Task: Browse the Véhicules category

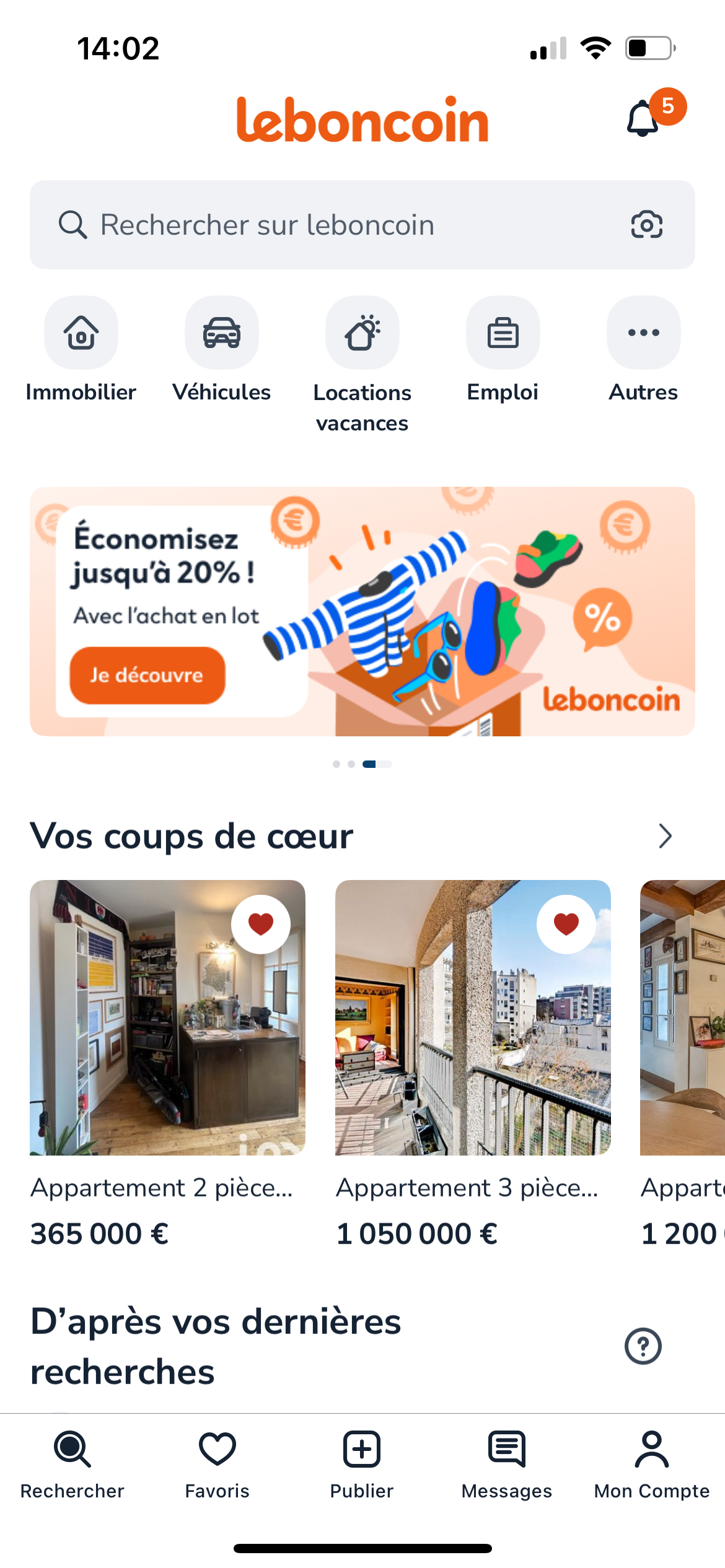Action: (222, 333)
